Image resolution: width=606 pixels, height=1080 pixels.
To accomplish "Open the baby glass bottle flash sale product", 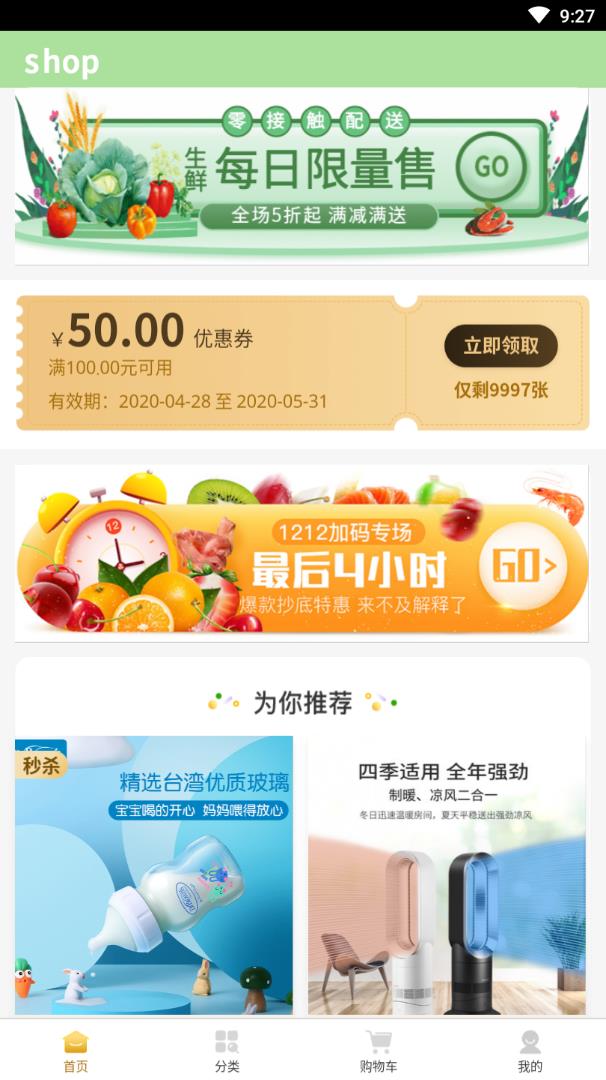I will click(x=154, y=875).
